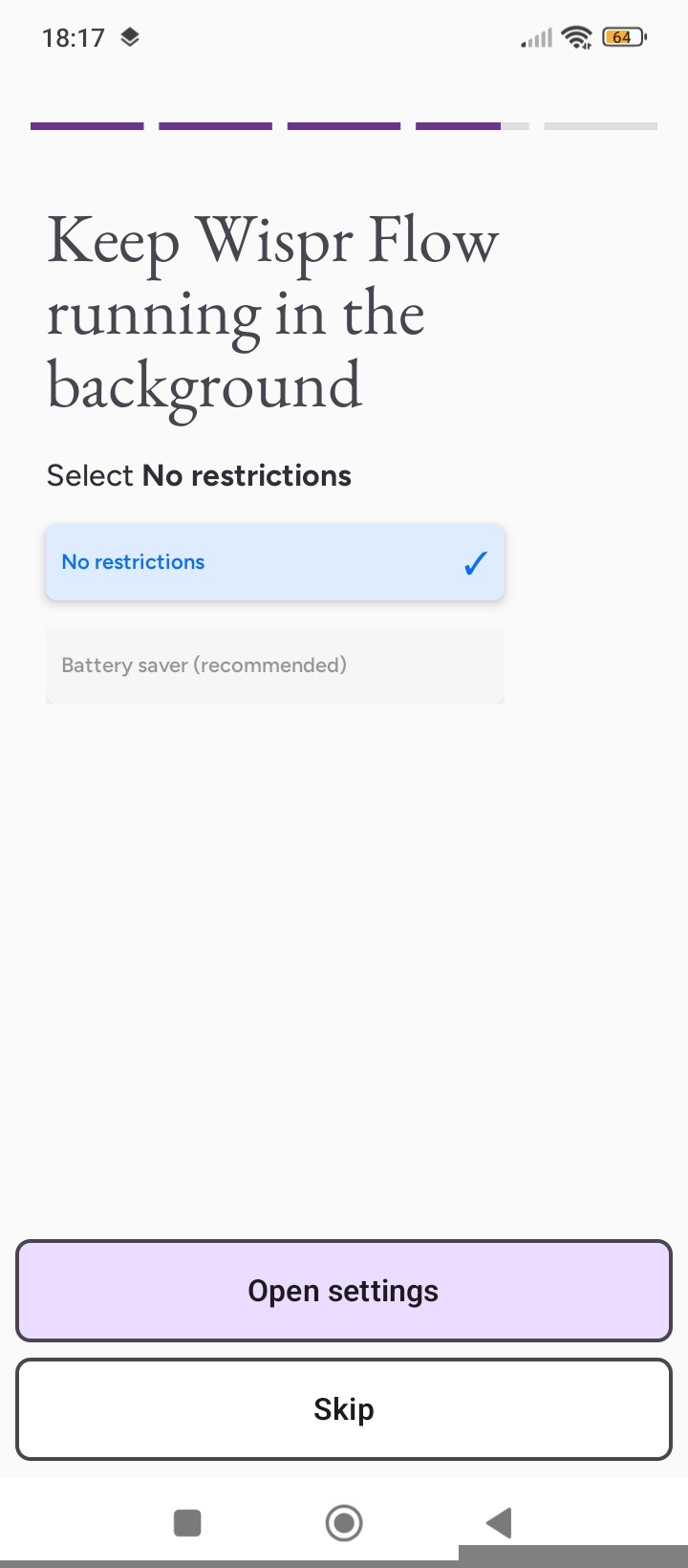Open recent apps from the navigation bar
The image size is (688, 1568).
pos(187,1523)
